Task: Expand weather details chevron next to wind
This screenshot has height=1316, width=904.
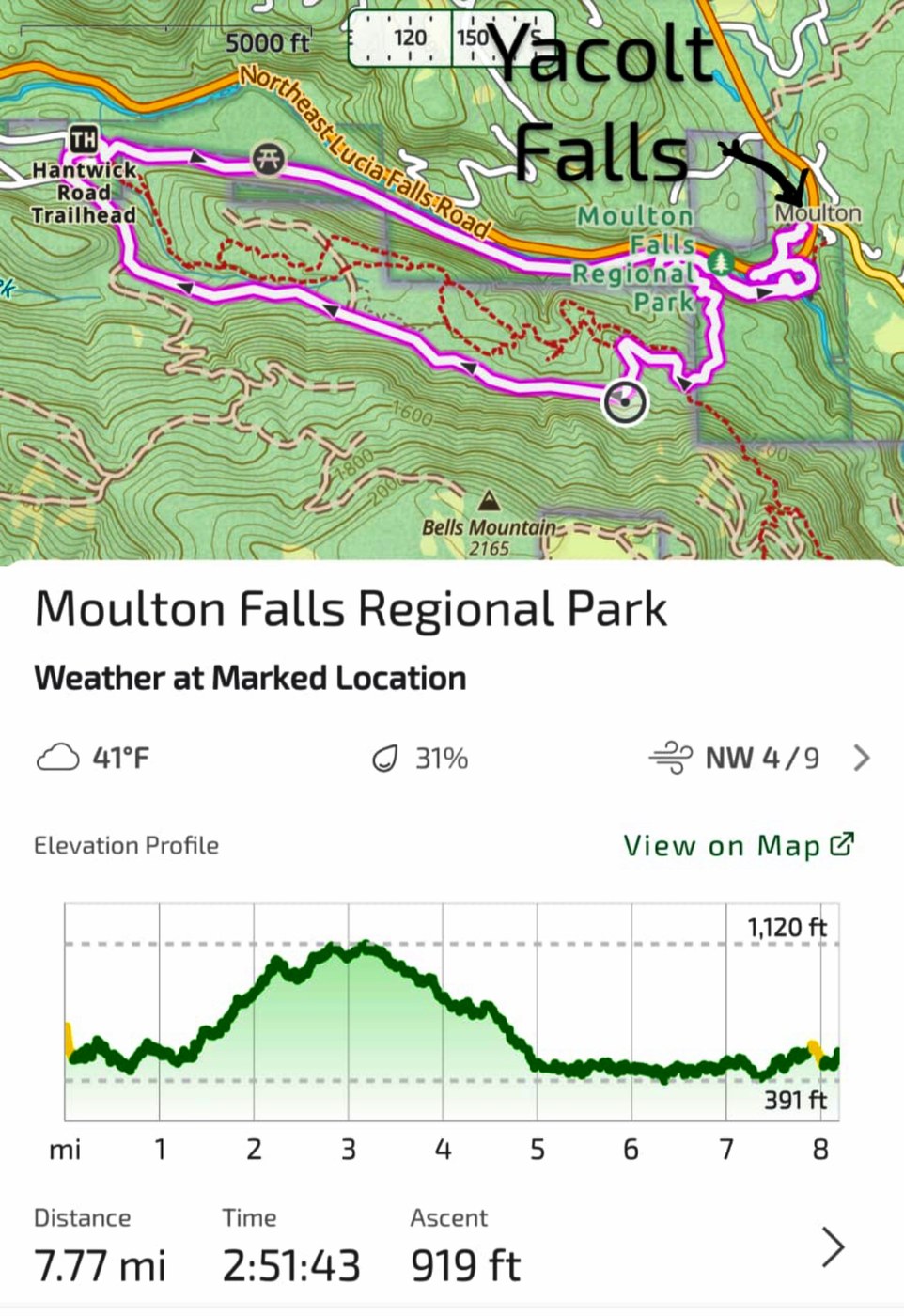Action: click(x=862, y=758)
